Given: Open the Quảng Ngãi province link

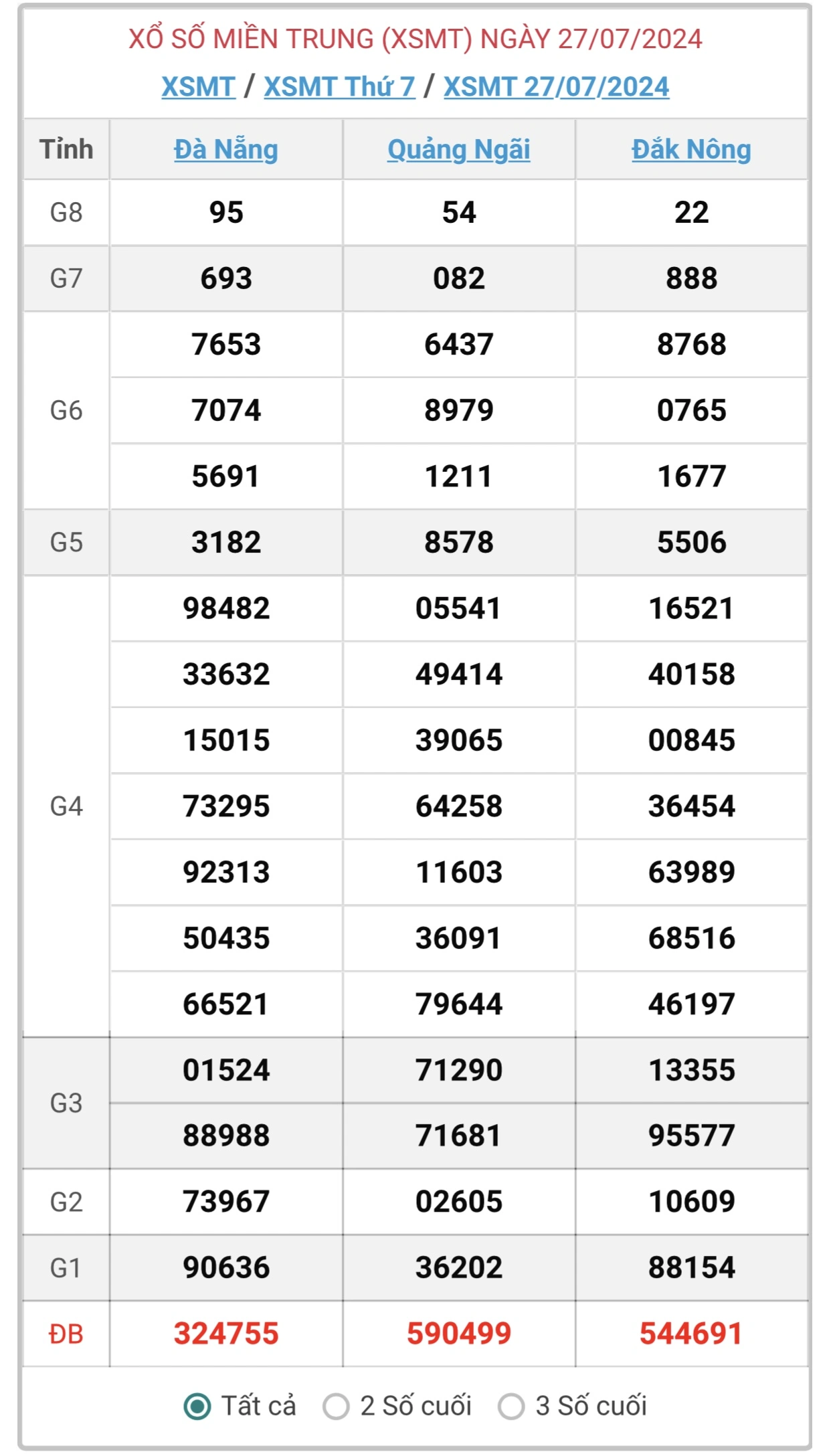Looking at the screenshot, I should pyautogui.click(x=459, y=150).
